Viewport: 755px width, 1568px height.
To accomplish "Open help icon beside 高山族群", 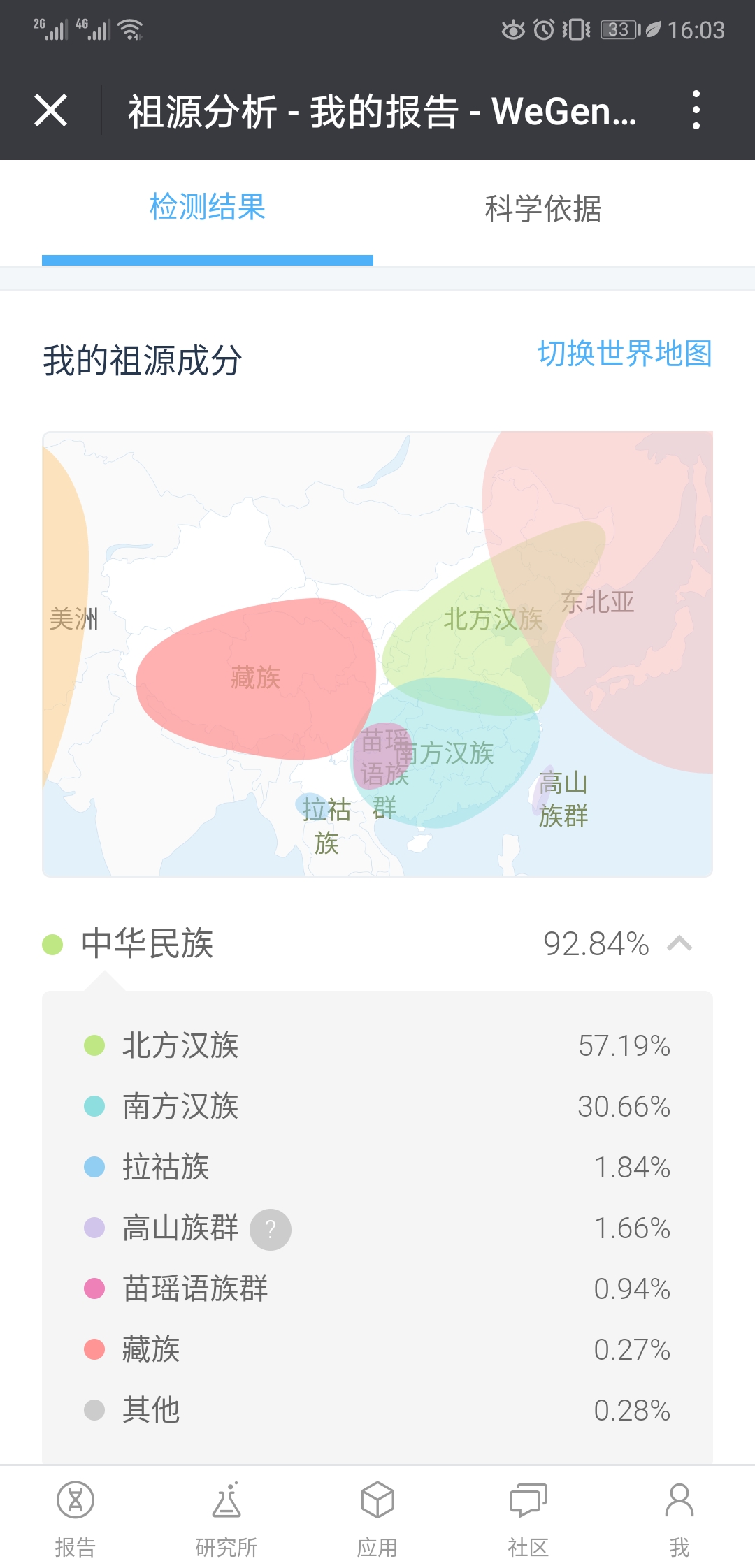I will click(271, 1229).
